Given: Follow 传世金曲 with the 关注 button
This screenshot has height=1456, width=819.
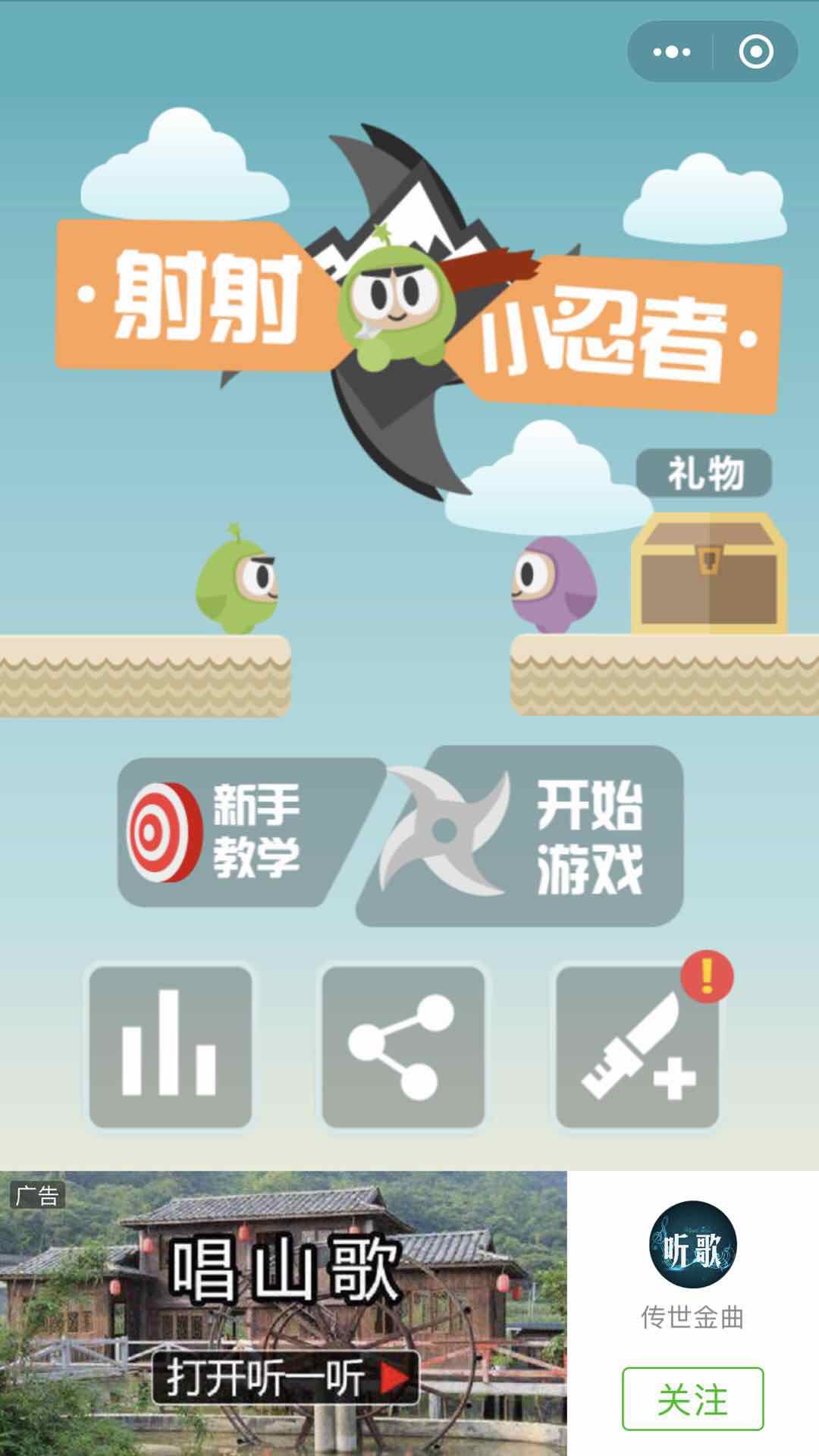Looking at the screenshot, I should pyautogui.click(x=692, y=1398).
